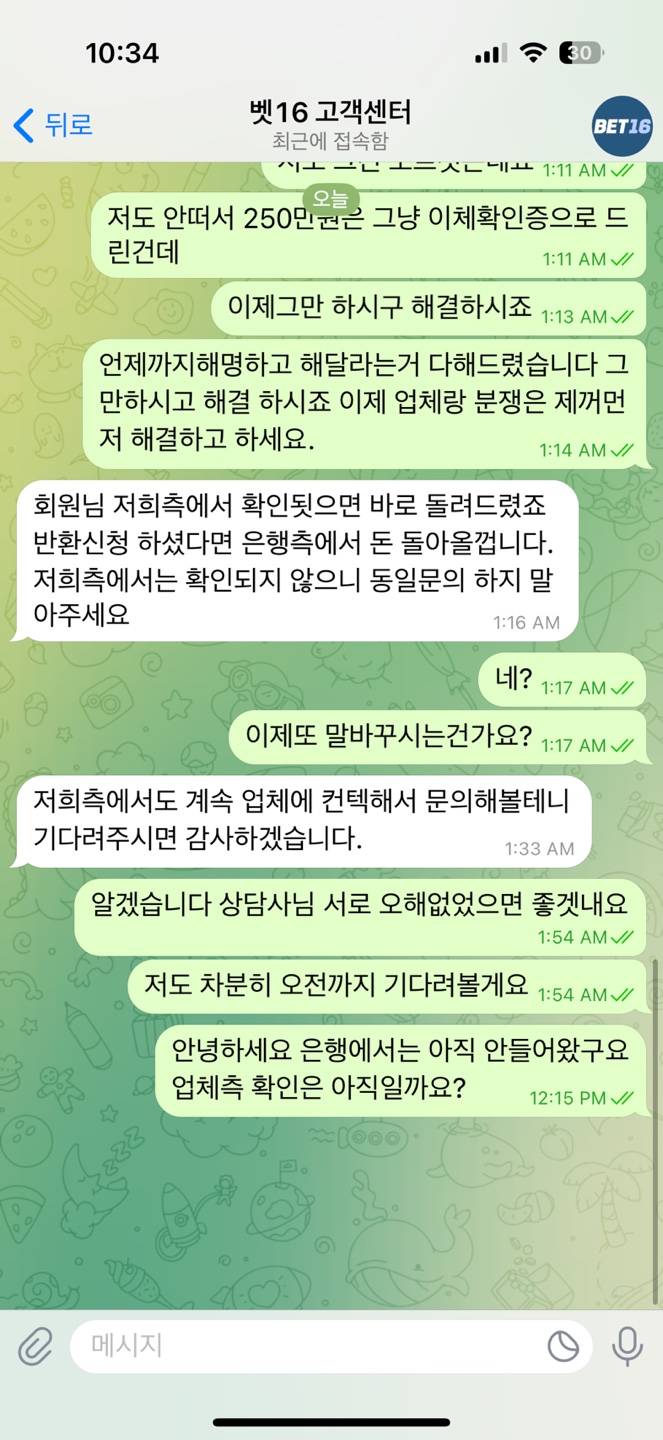Tap the attachment paperclip icon
Viewport: 663px width, 1440px height.
click(x=35, y=1346)
